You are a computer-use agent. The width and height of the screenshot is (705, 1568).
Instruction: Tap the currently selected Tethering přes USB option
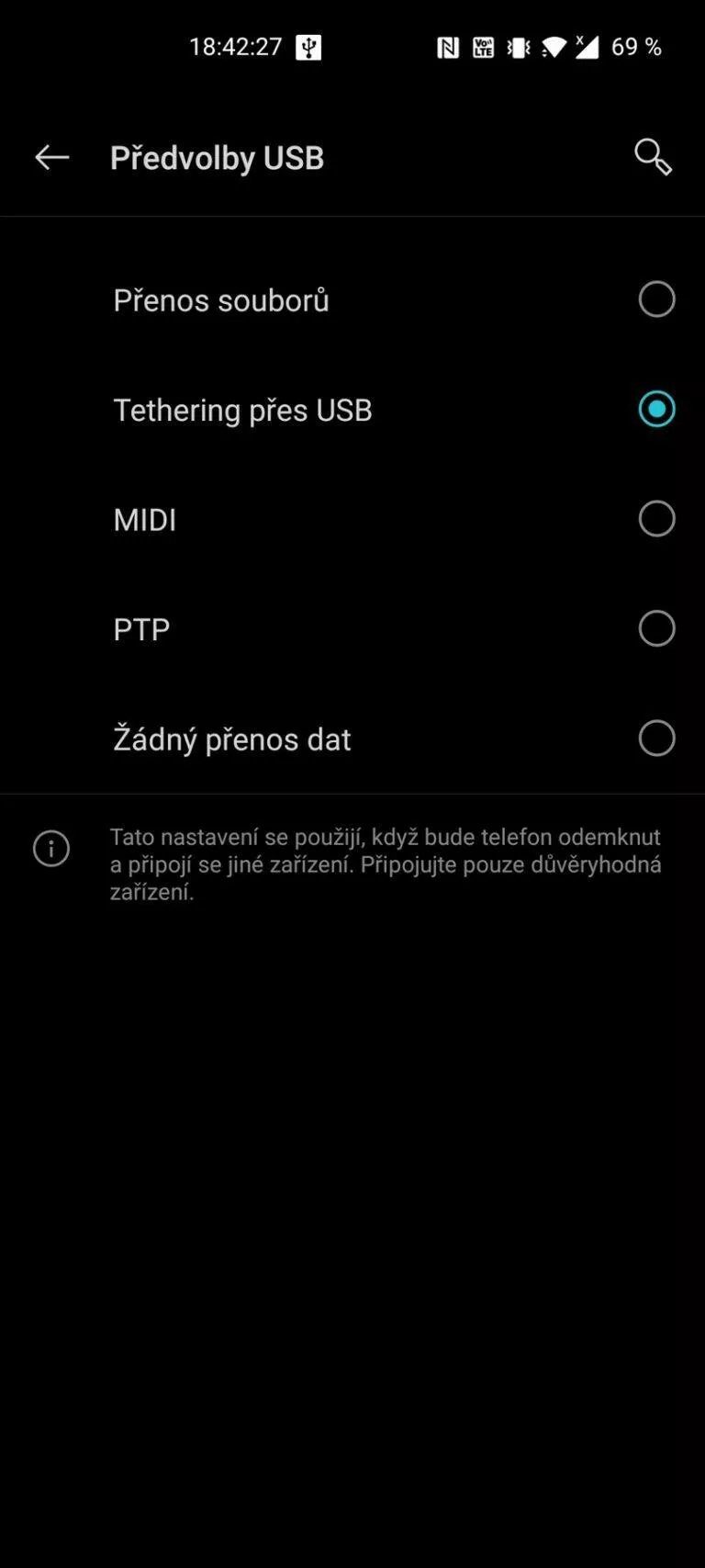click(657, 409)
